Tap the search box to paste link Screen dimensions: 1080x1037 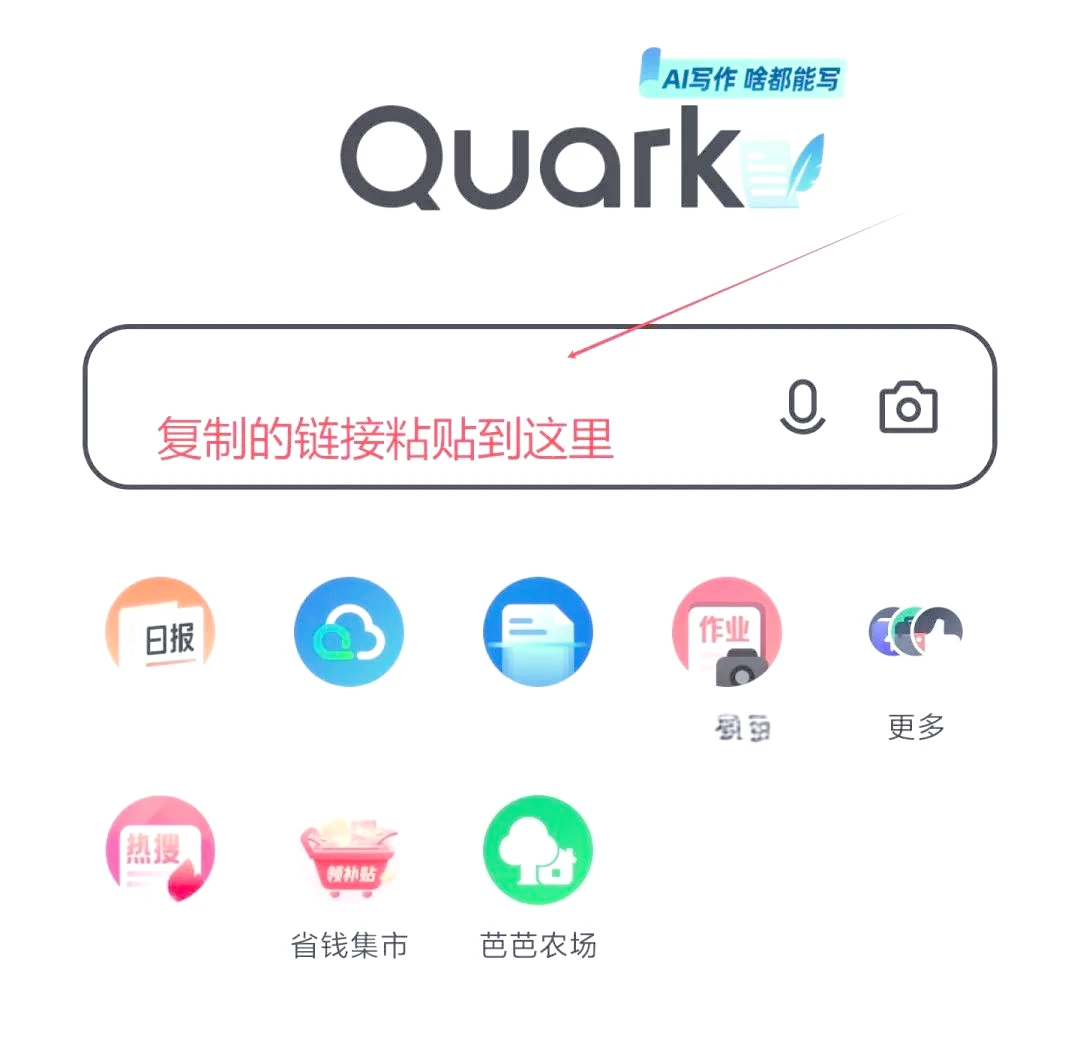[x=420, y=407]
